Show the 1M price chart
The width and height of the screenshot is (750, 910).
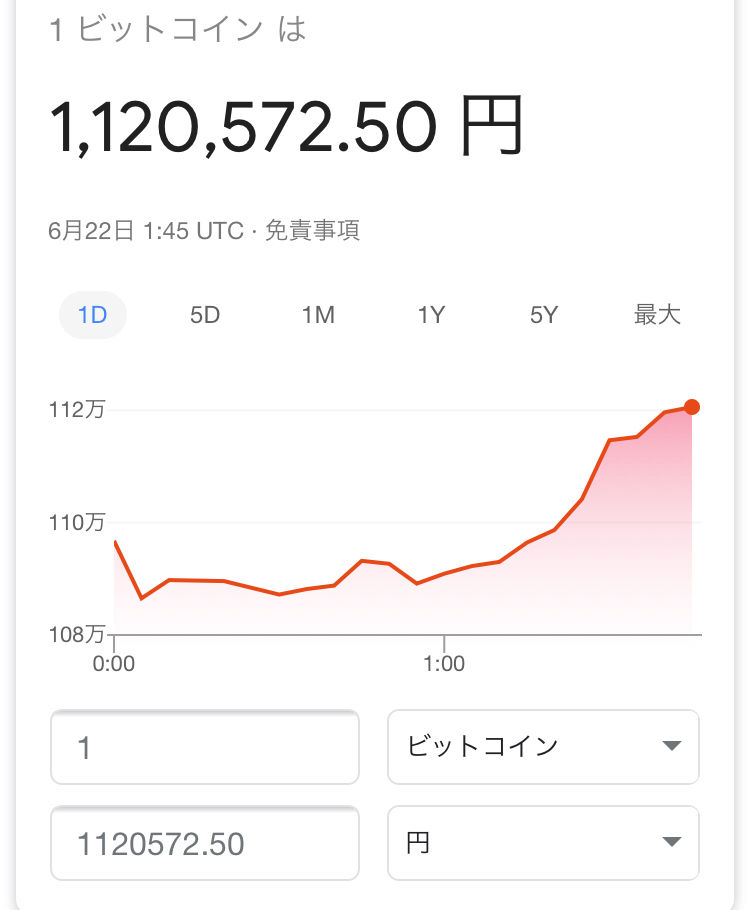[318, 315]
